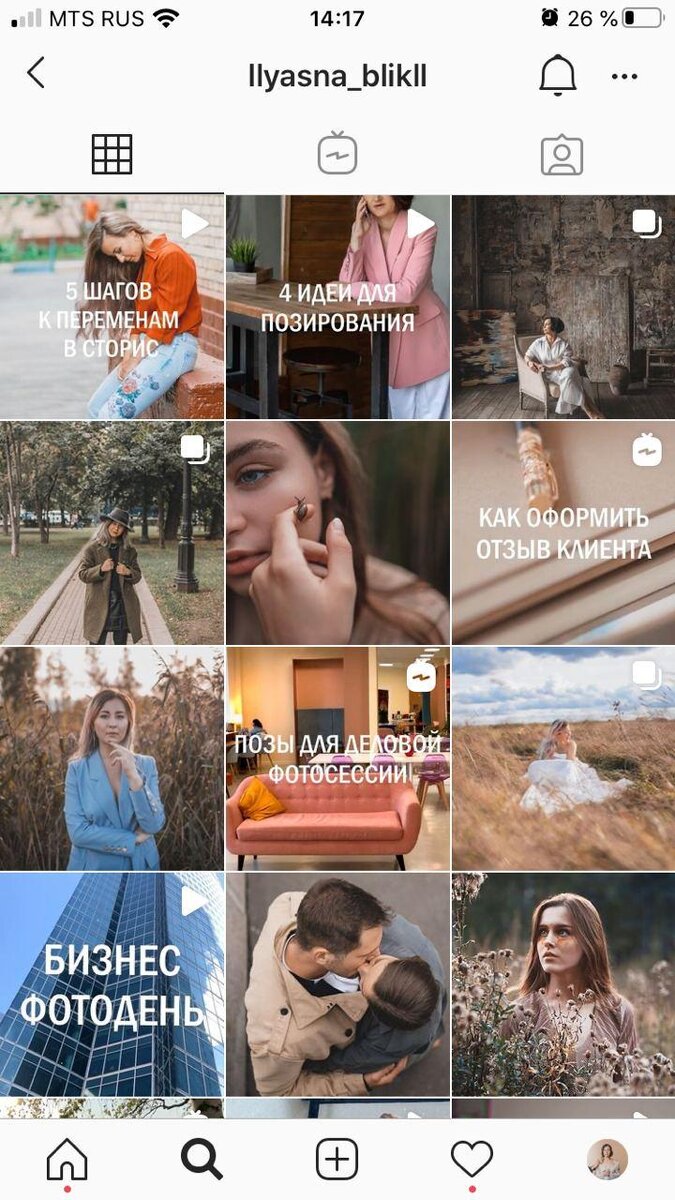Screen dimensions: 675x1200
Task: Open the close-up photo with a snail
Action: tap(337, 532)
